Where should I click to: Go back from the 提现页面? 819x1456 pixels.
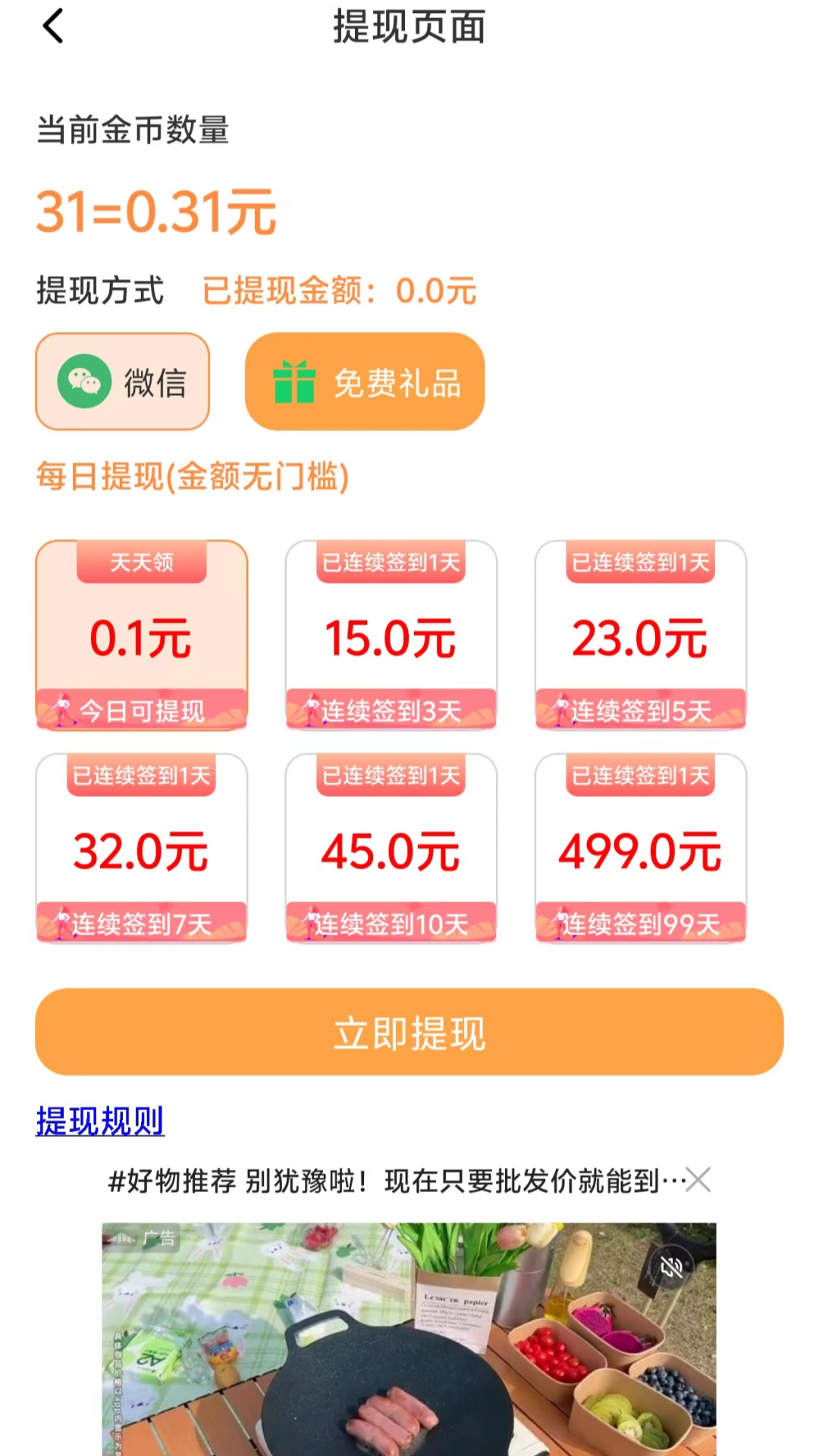pos(53,27)
